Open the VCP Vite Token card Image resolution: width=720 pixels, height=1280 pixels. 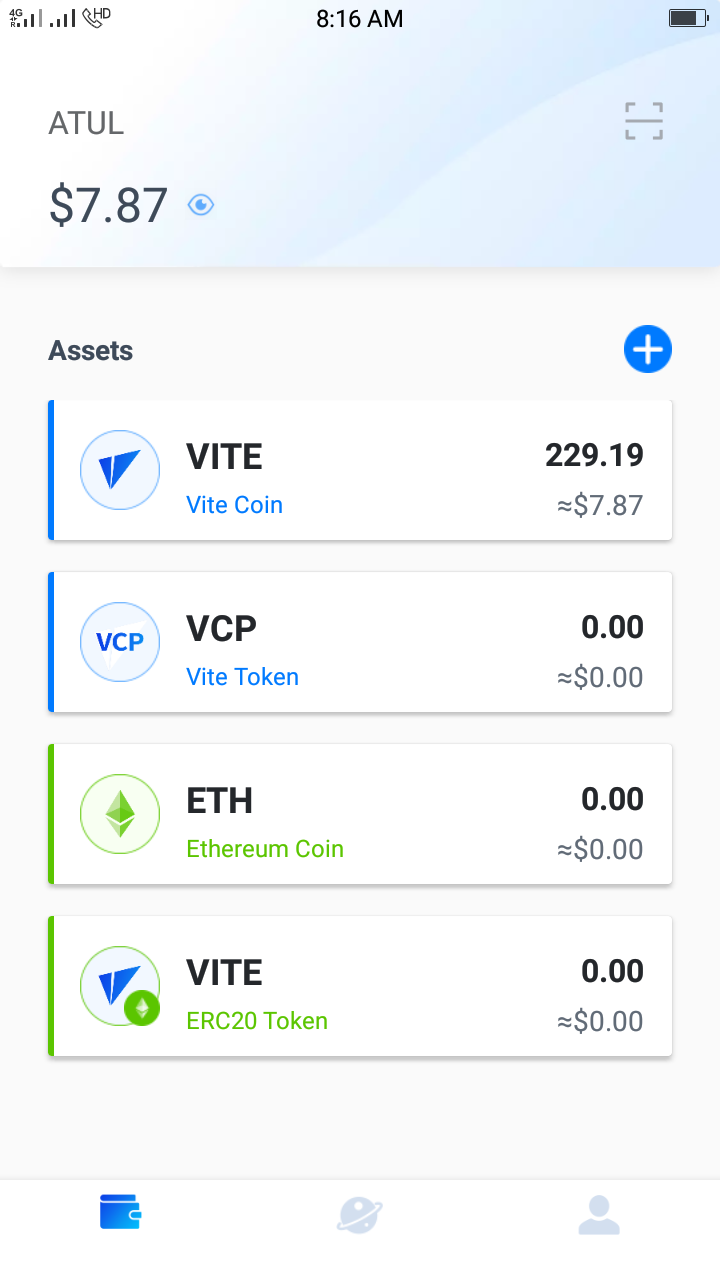click(360, 642)
